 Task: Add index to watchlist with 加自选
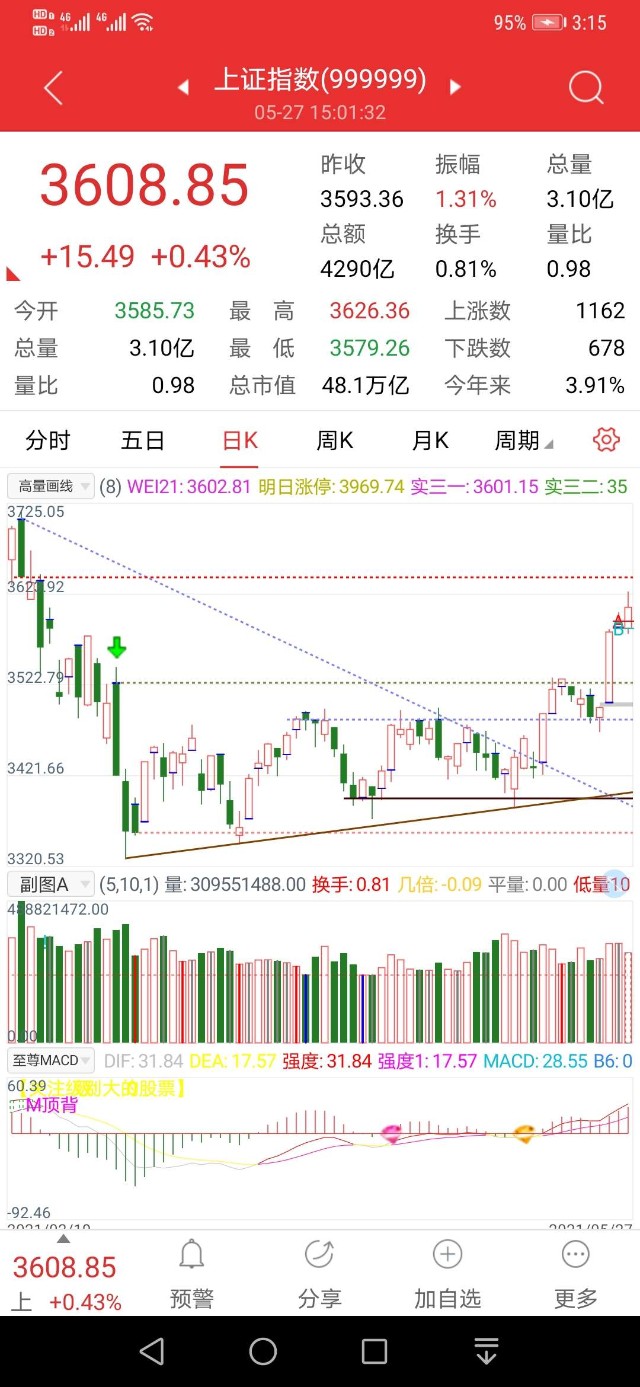[x=447, y=1273]
